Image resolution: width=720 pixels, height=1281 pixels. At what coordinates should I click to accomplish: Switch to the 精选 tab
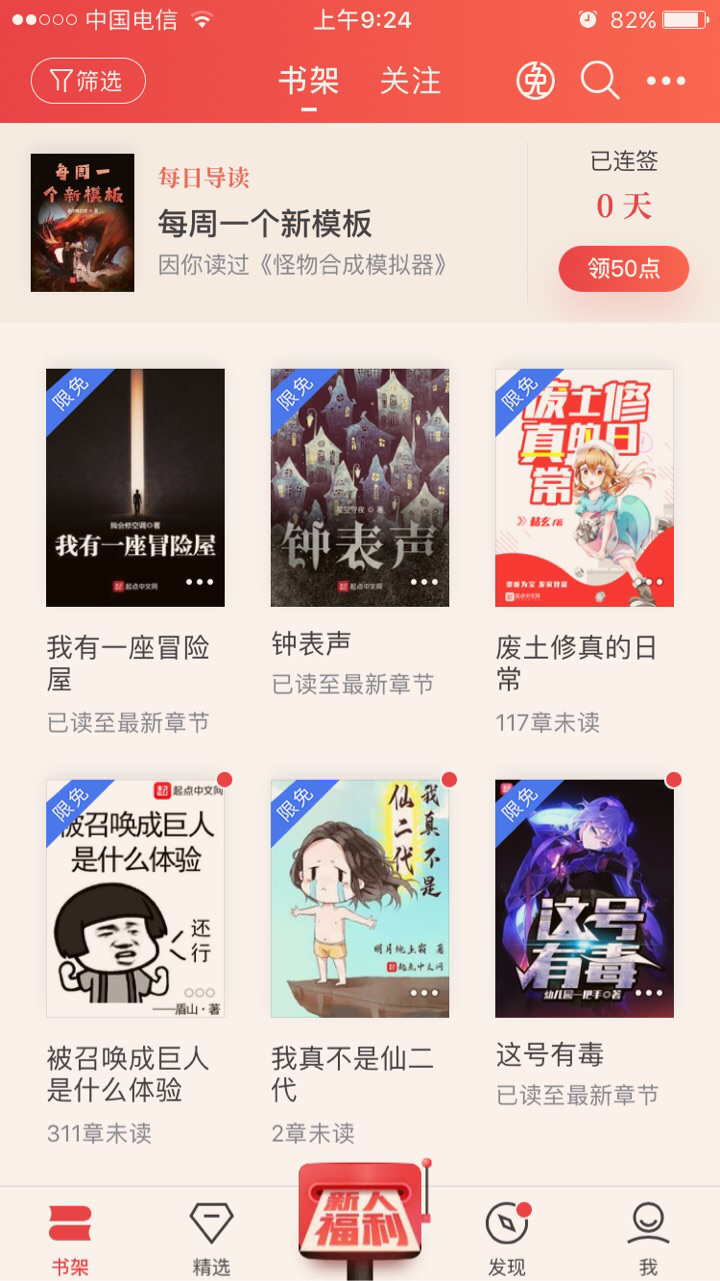tap(211, 1238)
